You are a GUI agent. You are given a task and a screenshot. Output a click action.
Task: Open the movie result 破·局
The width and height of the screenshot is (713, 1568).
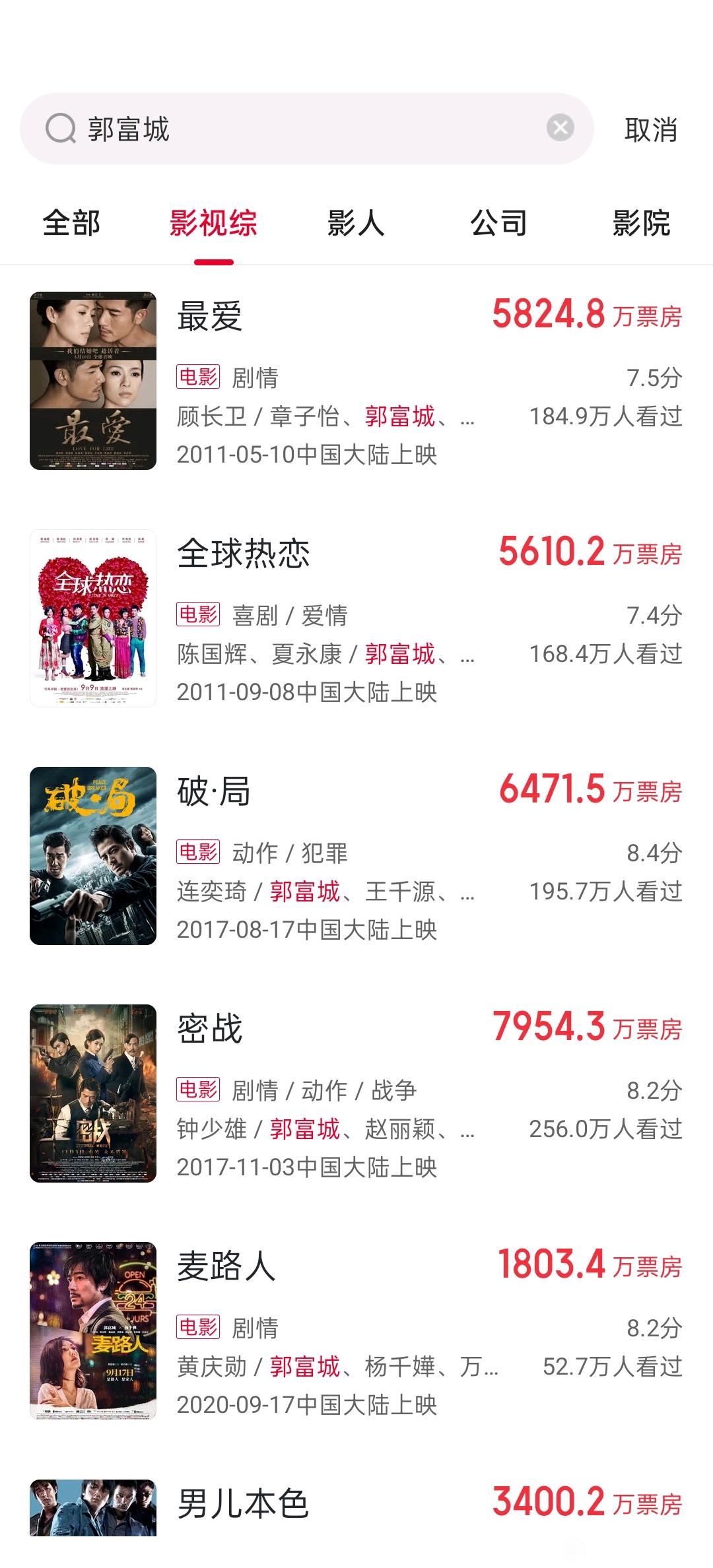click(356, 856)
